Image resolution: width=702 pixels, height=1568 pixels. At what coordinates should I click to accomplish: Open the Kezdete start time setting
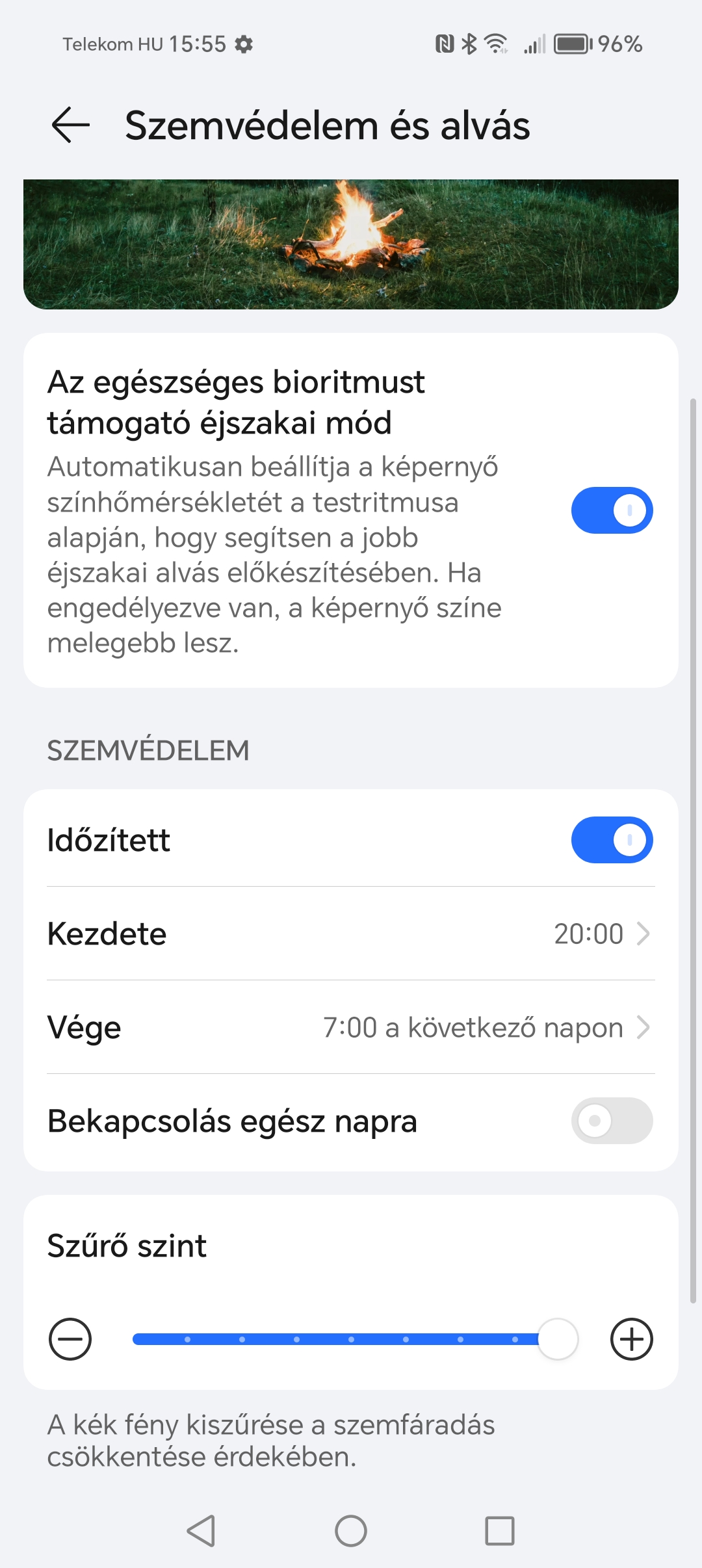351,934
